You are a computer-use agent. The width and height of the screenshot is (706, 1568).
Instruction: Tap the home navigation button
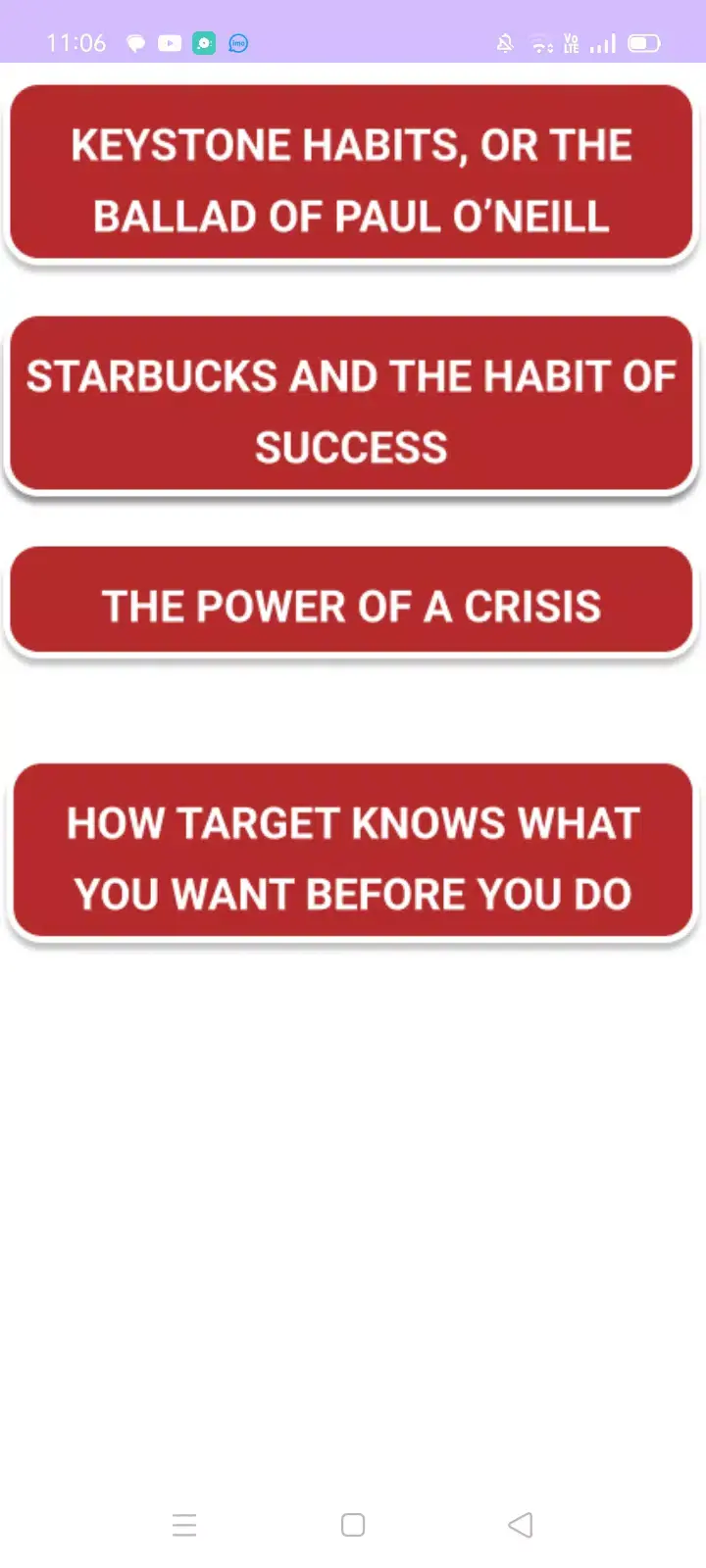352,1525
